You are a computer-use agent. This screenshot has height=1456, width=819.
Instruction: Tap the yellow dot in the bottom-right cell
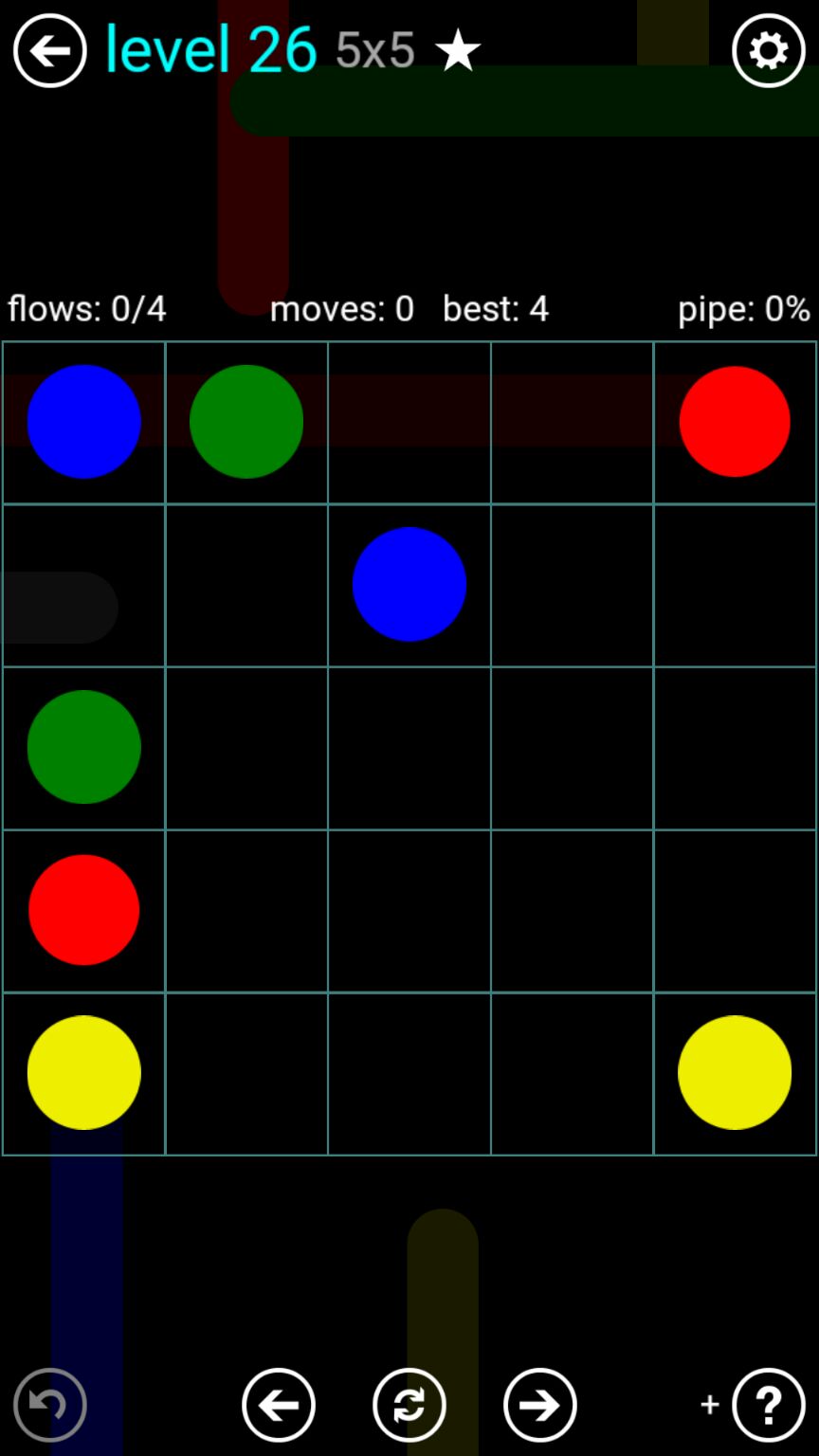pos(735,1072)
